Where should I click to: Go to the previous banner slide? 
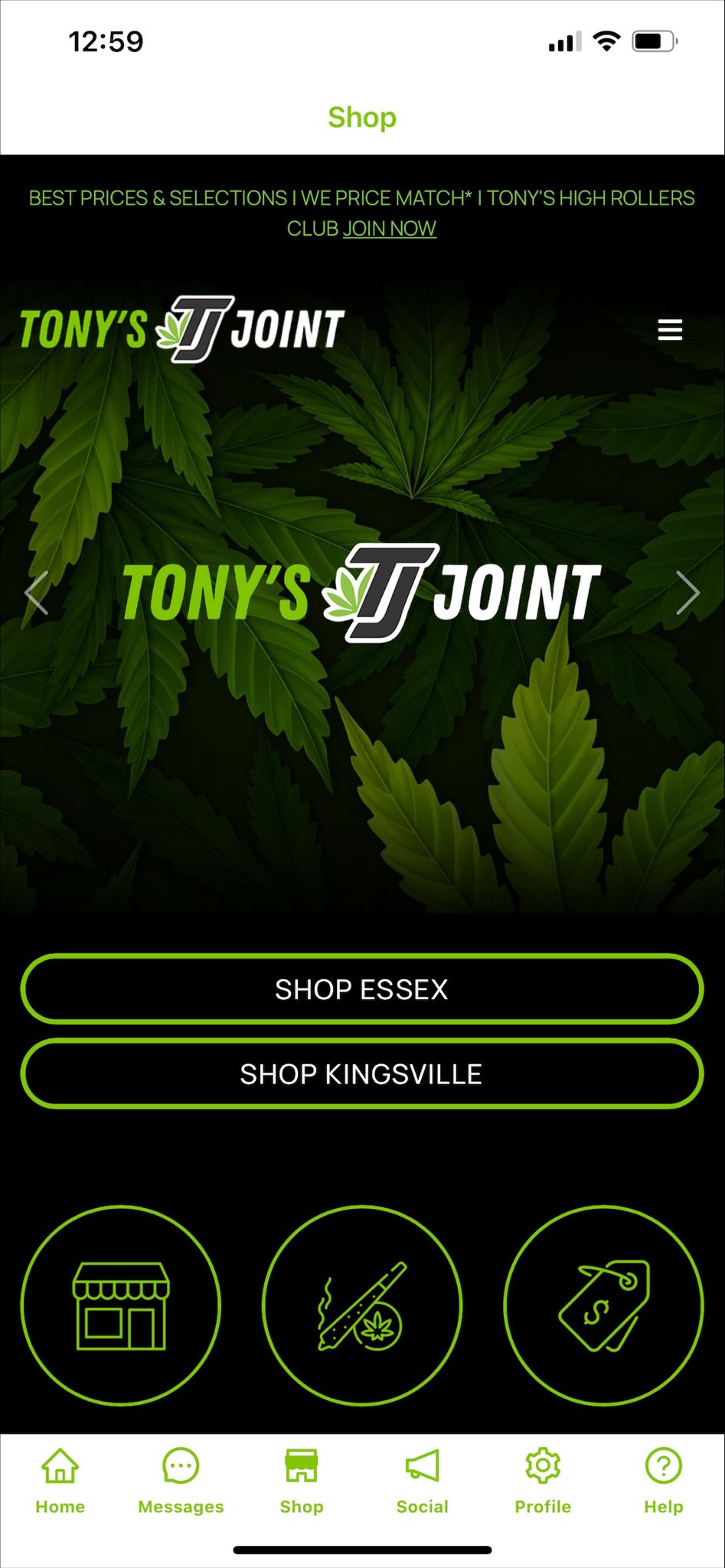[36, 593]
